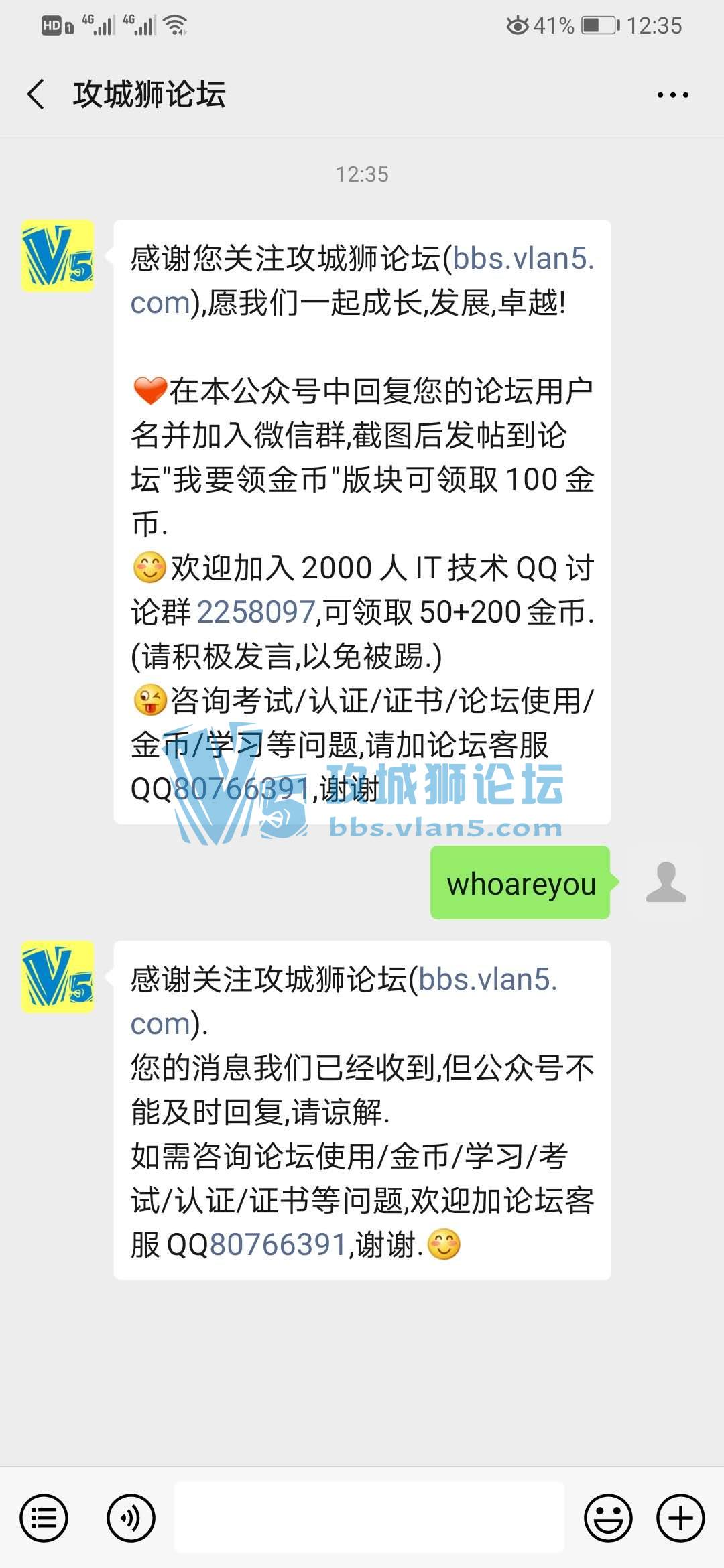
Task: Tap QQ group number 2258097
Action: click(x=256, y=612)
